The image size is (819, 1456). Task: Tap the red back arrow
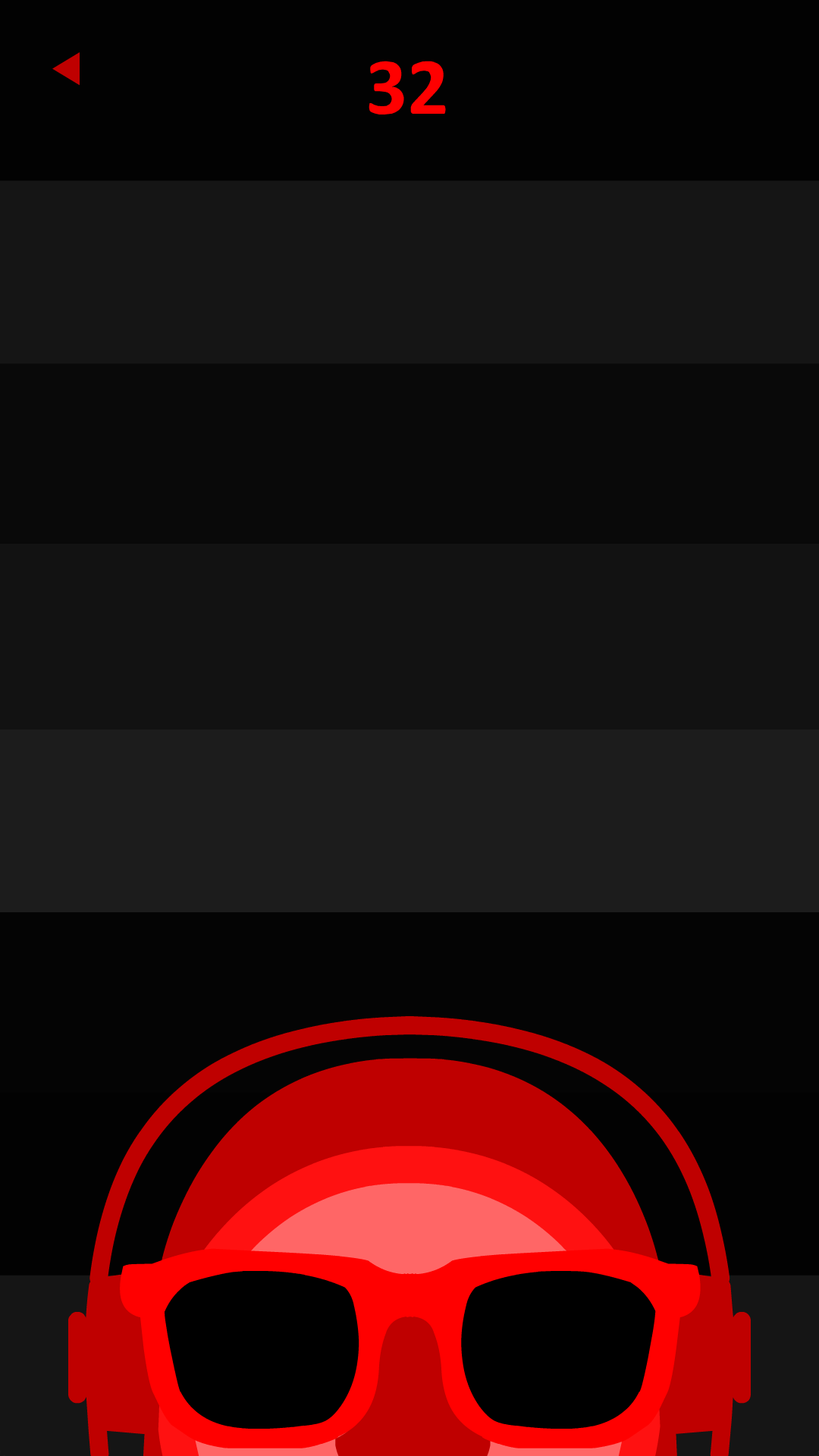[x=67, y=69]
